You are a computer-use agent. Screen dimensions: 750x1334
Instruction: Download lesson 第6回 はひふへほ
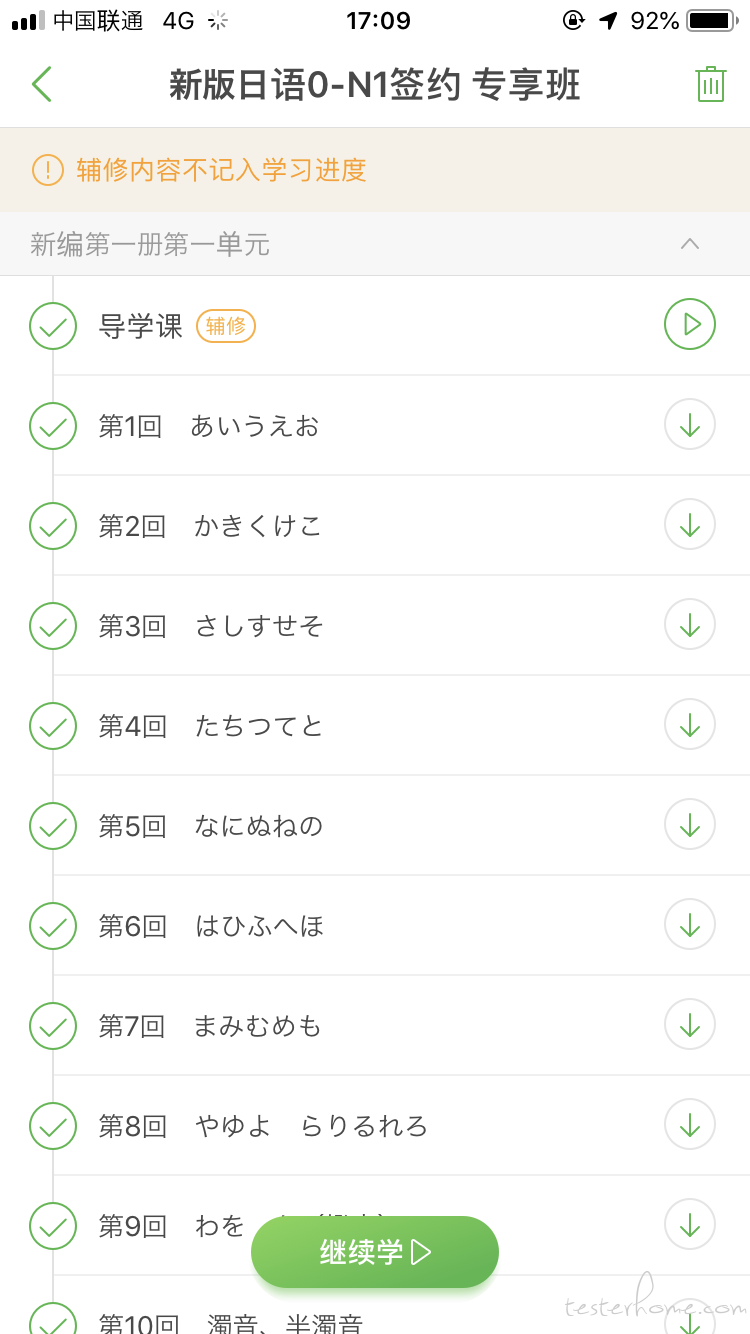690,925
